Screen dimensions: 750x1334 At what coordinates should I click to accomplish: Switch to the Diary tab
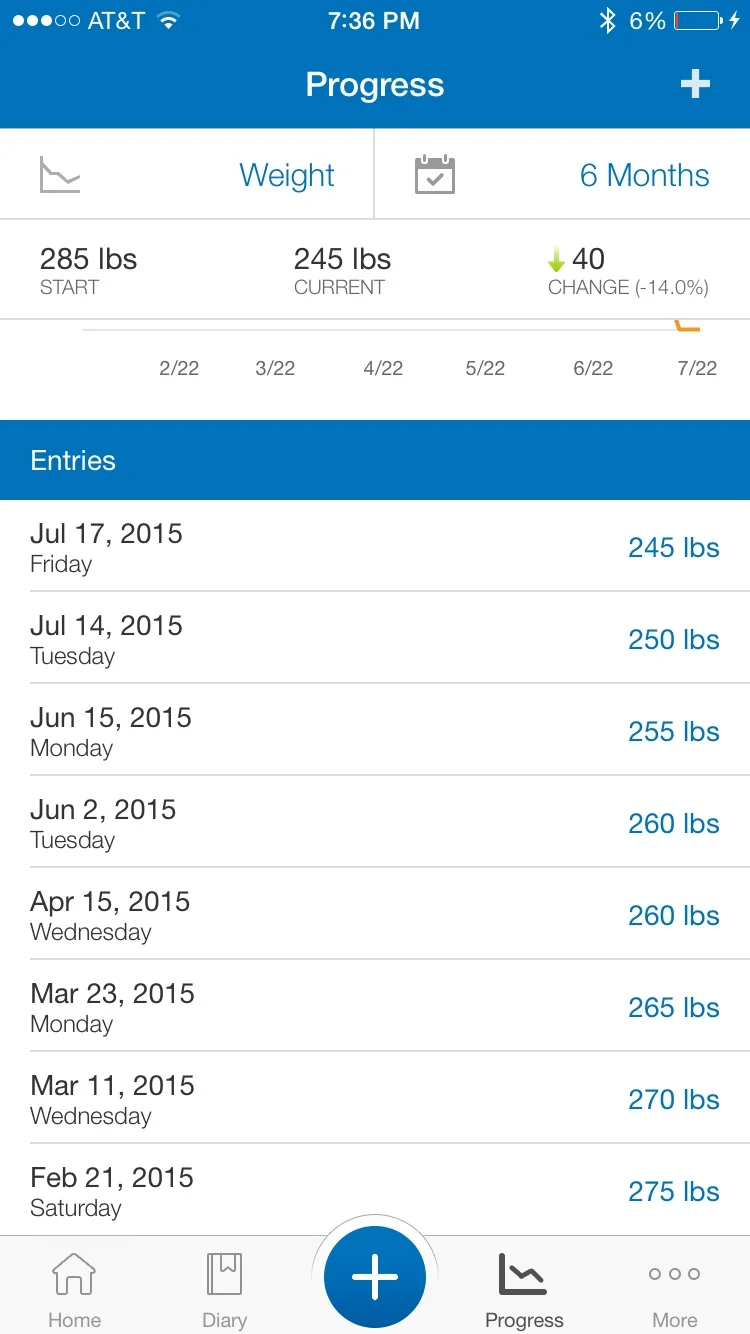coord(224,1288)
